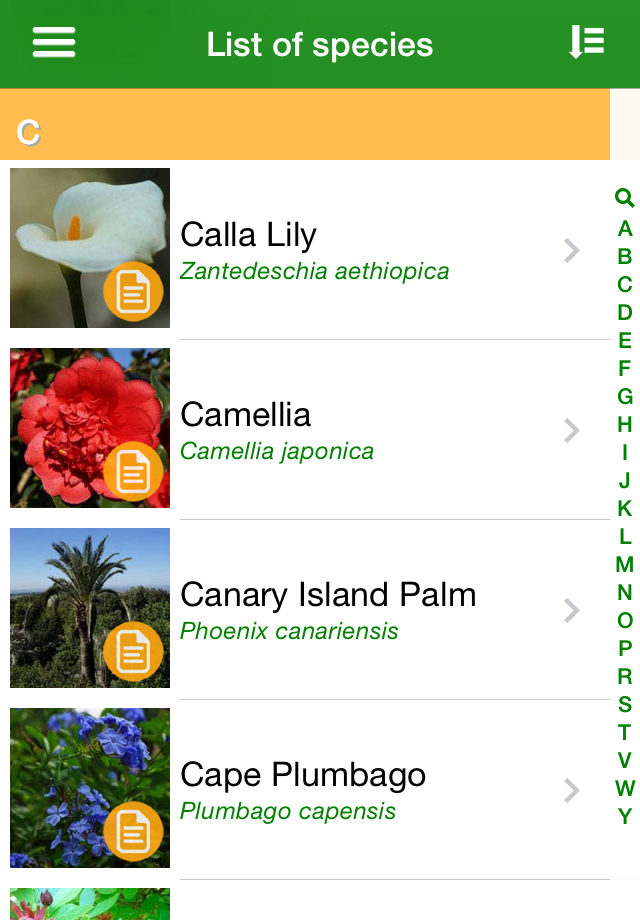This screenshot has width=640, height=920.
Task: Skip to letter W in index
Action: pyautogui.click(x=625, y=788)
